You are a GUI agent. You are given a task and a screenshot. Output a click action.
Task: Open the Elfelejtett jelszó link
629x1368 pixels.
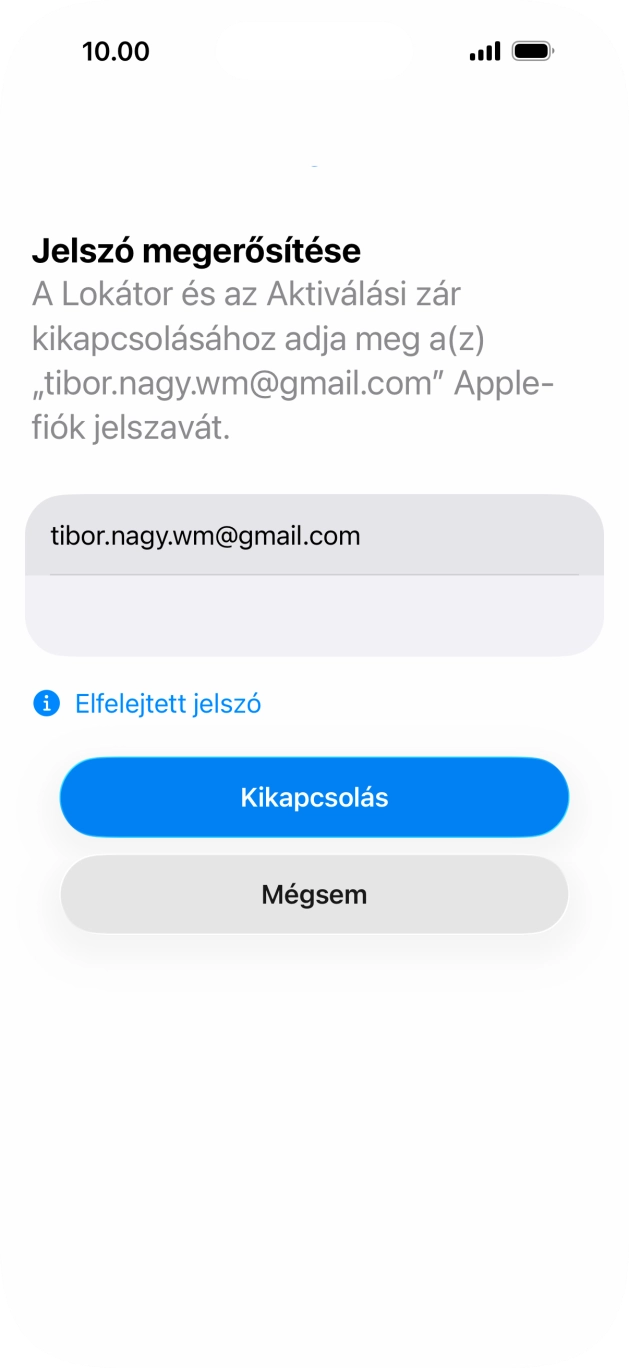tap(168, 704)
